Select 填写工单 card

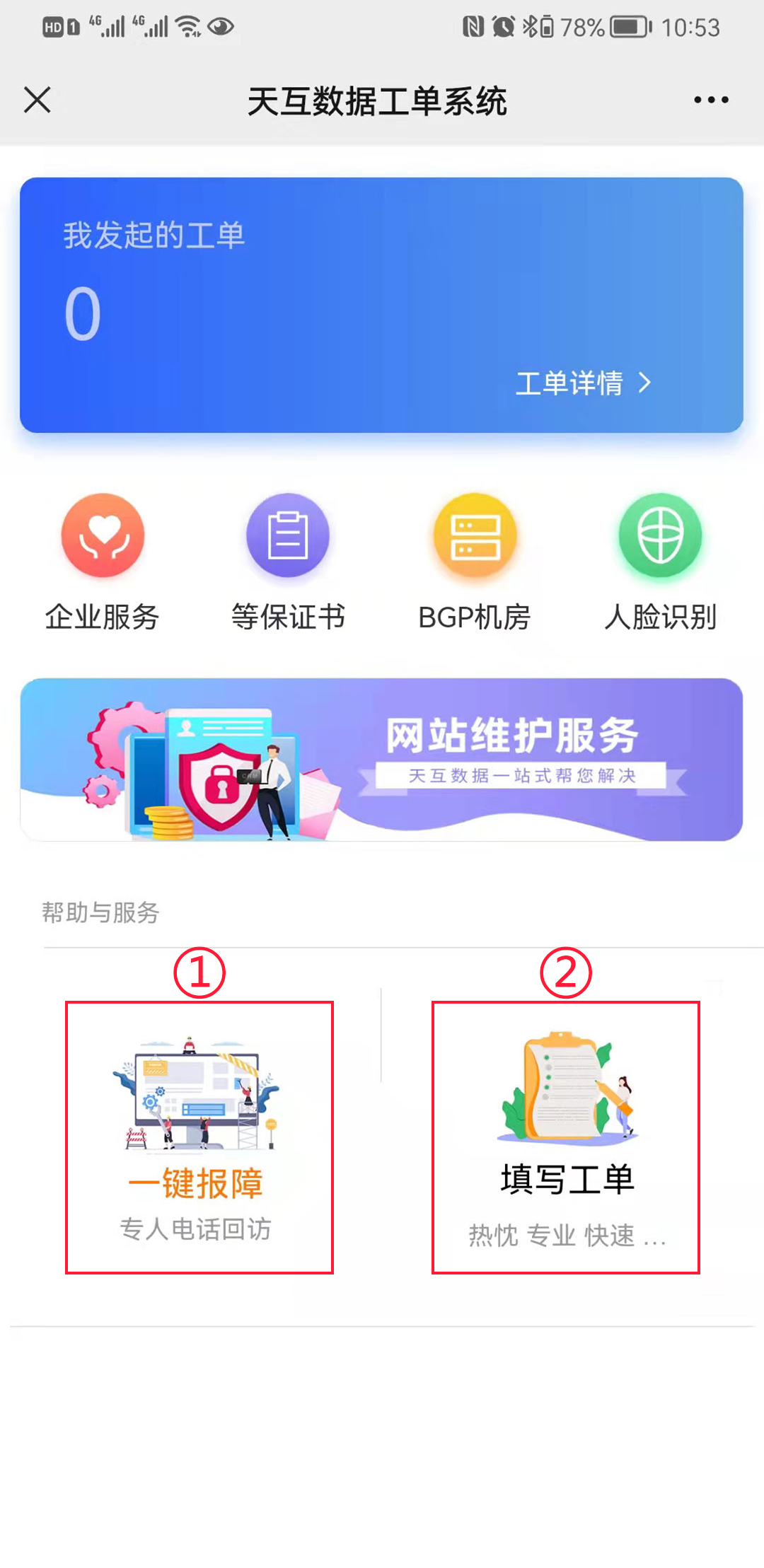(x=565, y=1137)
